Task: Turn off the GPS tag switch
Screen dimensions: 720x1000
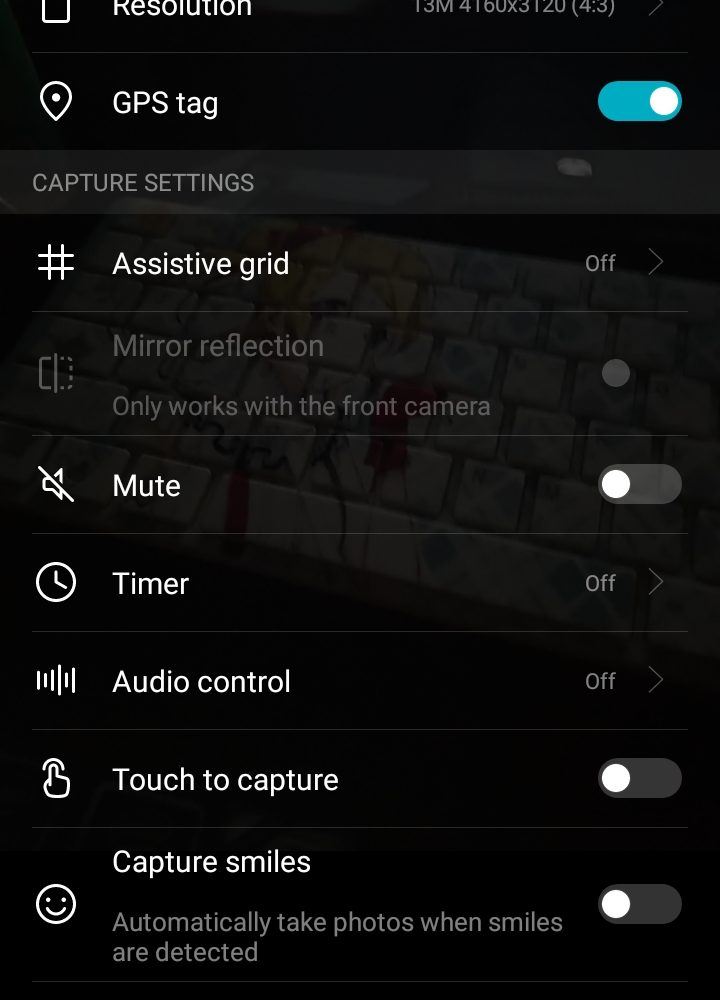Action: pos(639,102)
